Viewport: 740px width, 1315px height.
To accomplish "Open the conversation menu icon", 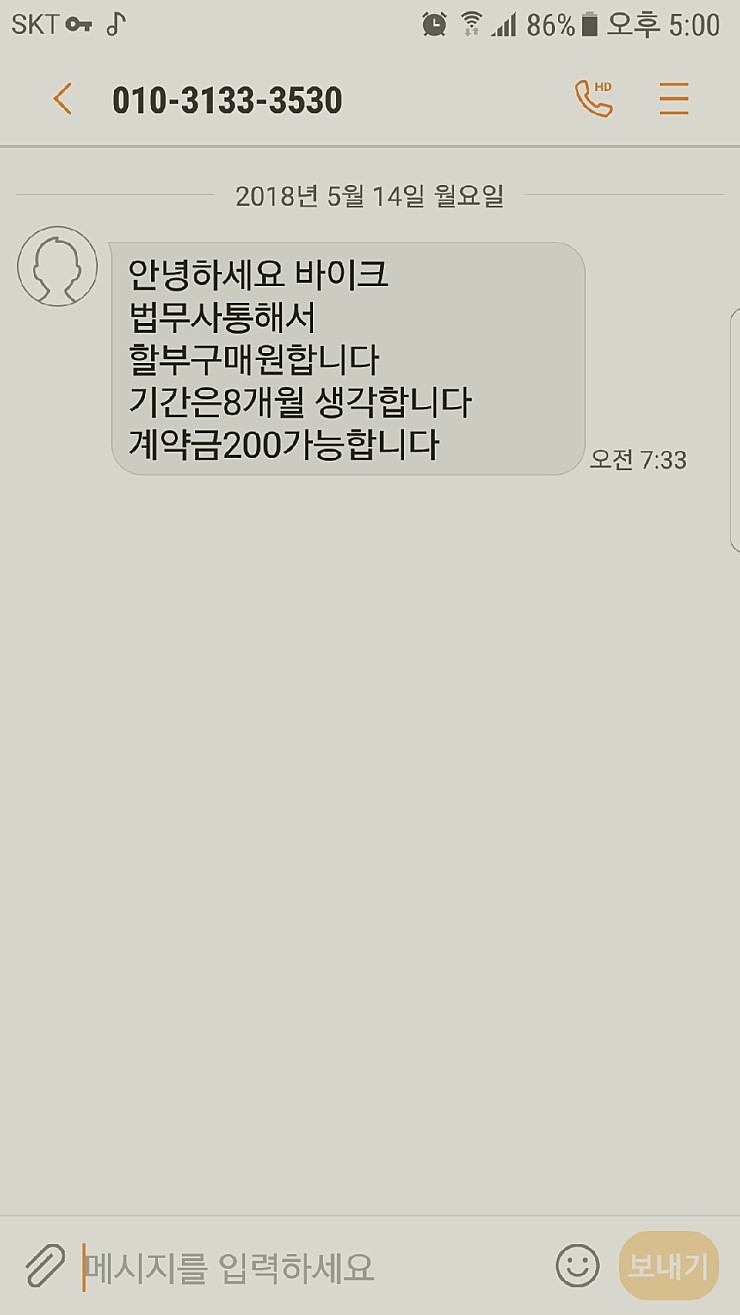I will (x=674, y=99).
